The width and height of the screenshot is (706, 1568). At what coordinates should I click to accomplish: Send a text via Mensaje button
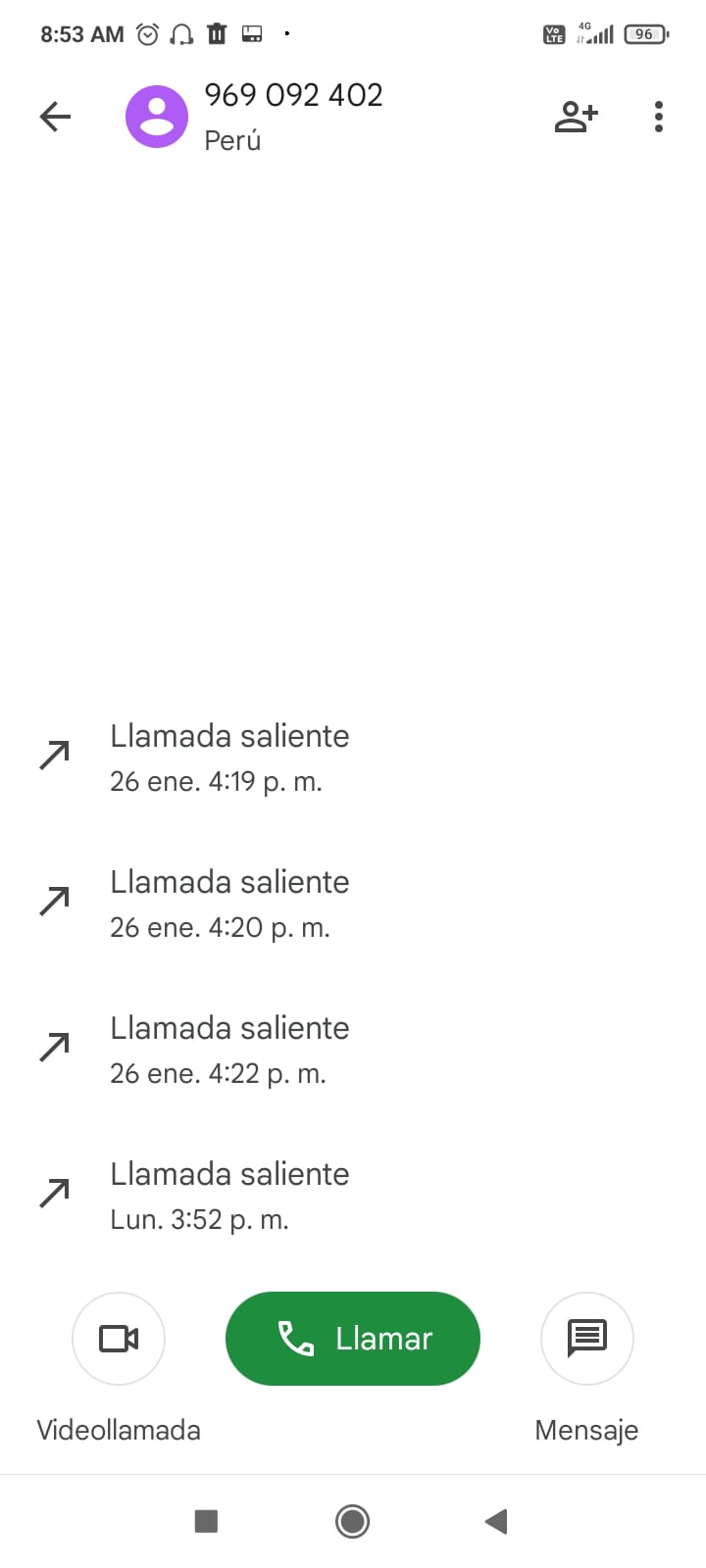pos(587,1339)
